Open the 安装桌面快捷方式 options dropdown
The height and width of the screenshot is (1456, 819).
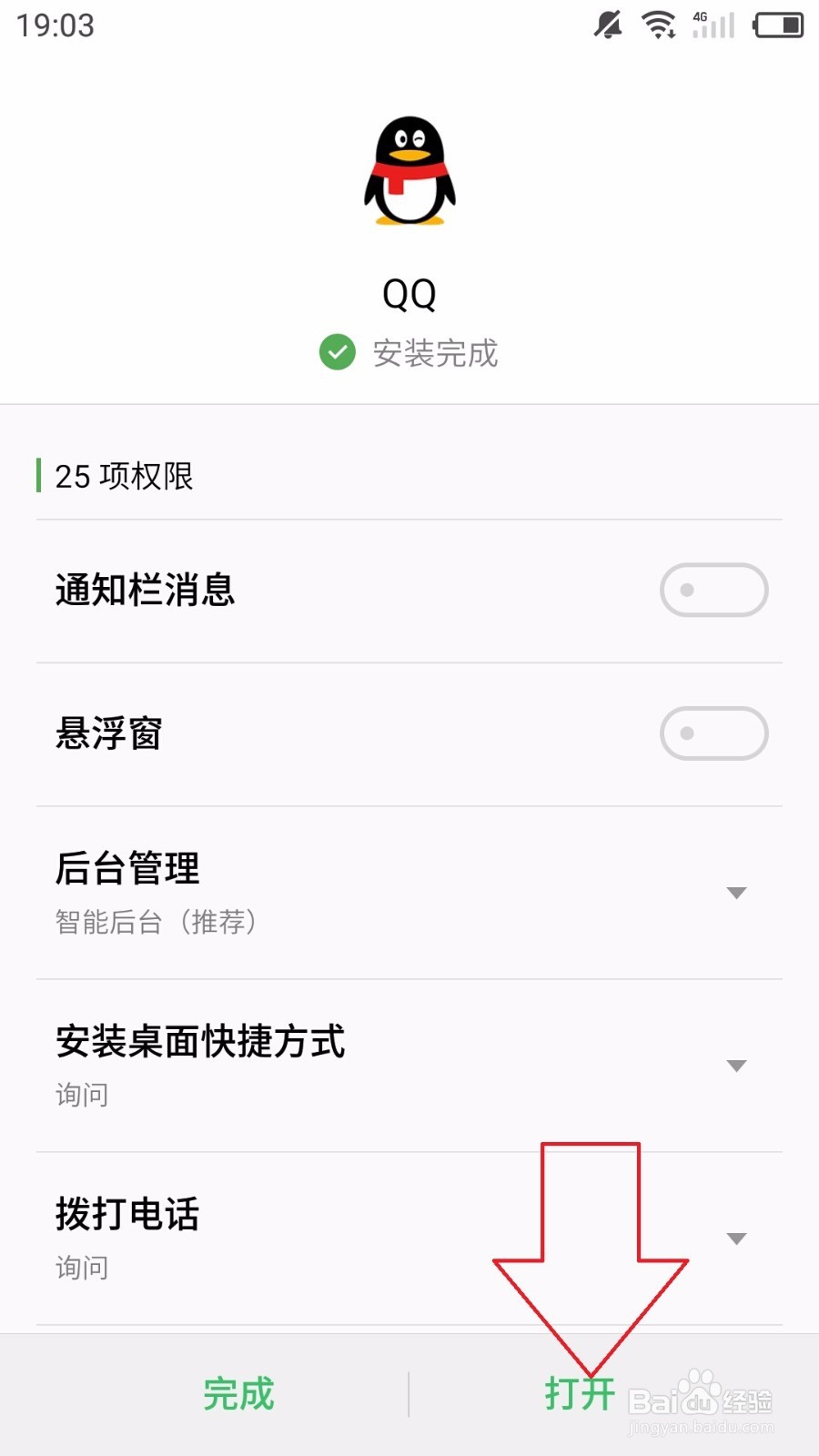737,1065
